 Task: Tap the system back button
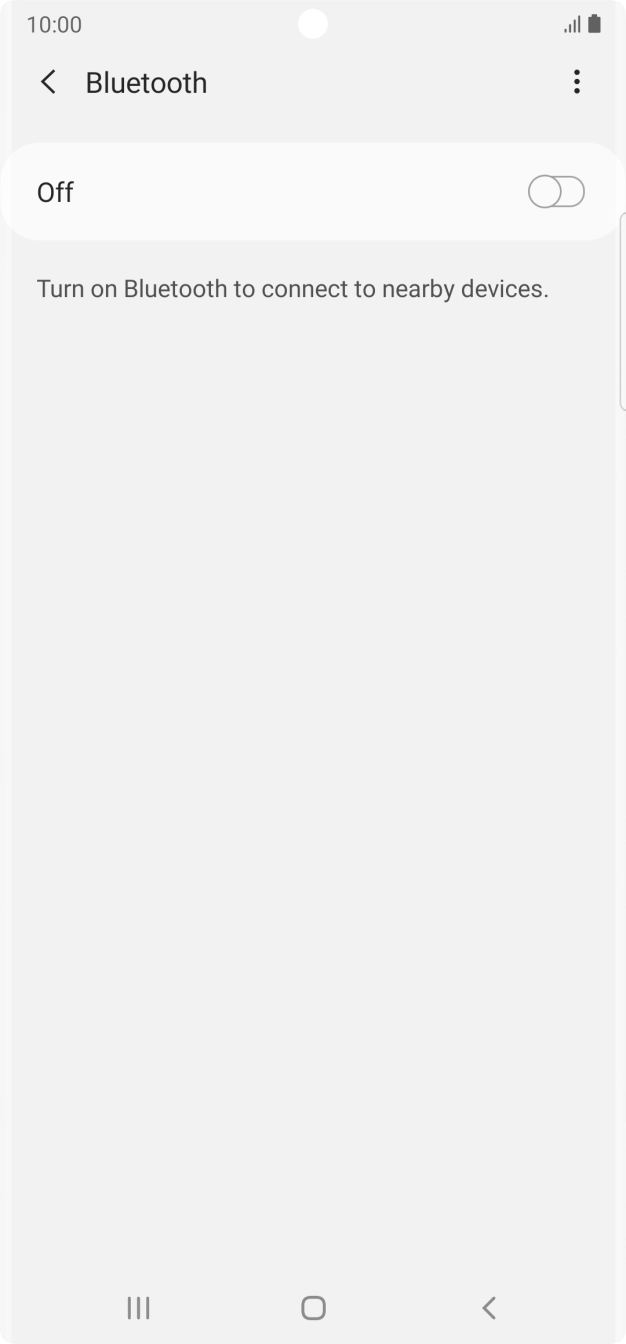[x=488, y=1307]
